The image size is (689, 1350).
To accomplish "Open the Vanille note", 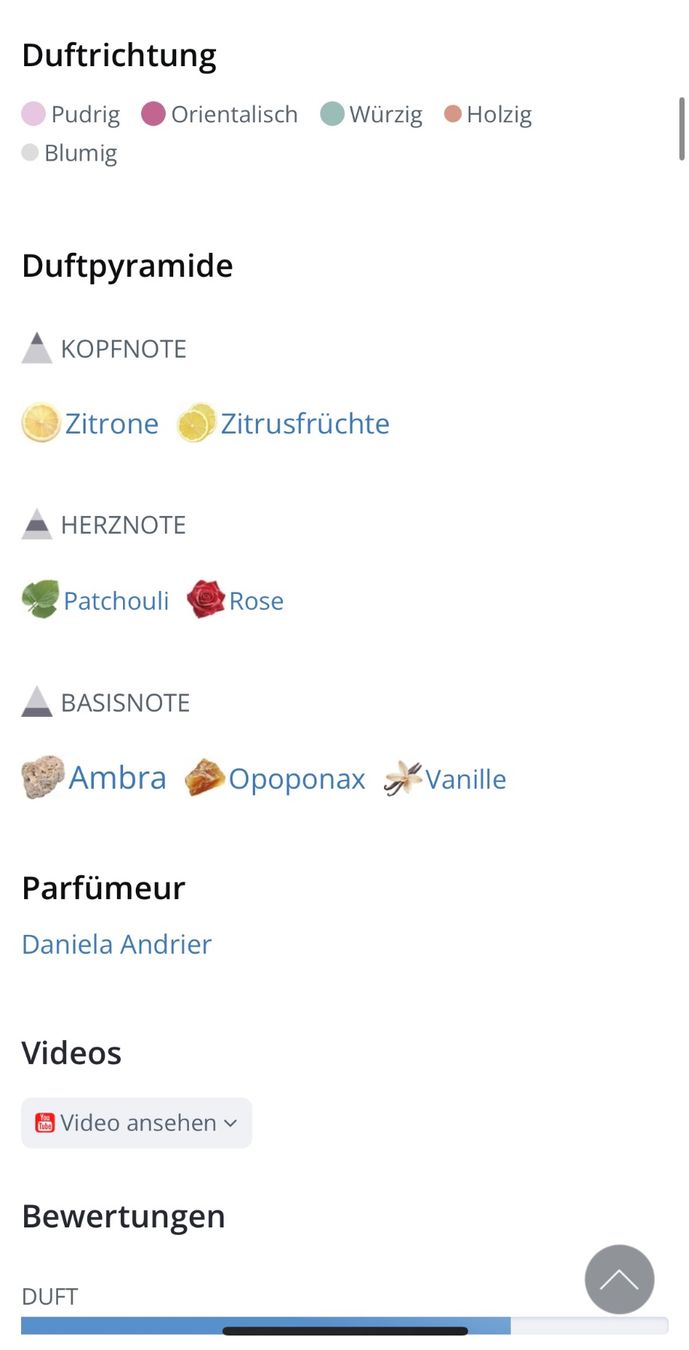I will (x=445, y=778).
